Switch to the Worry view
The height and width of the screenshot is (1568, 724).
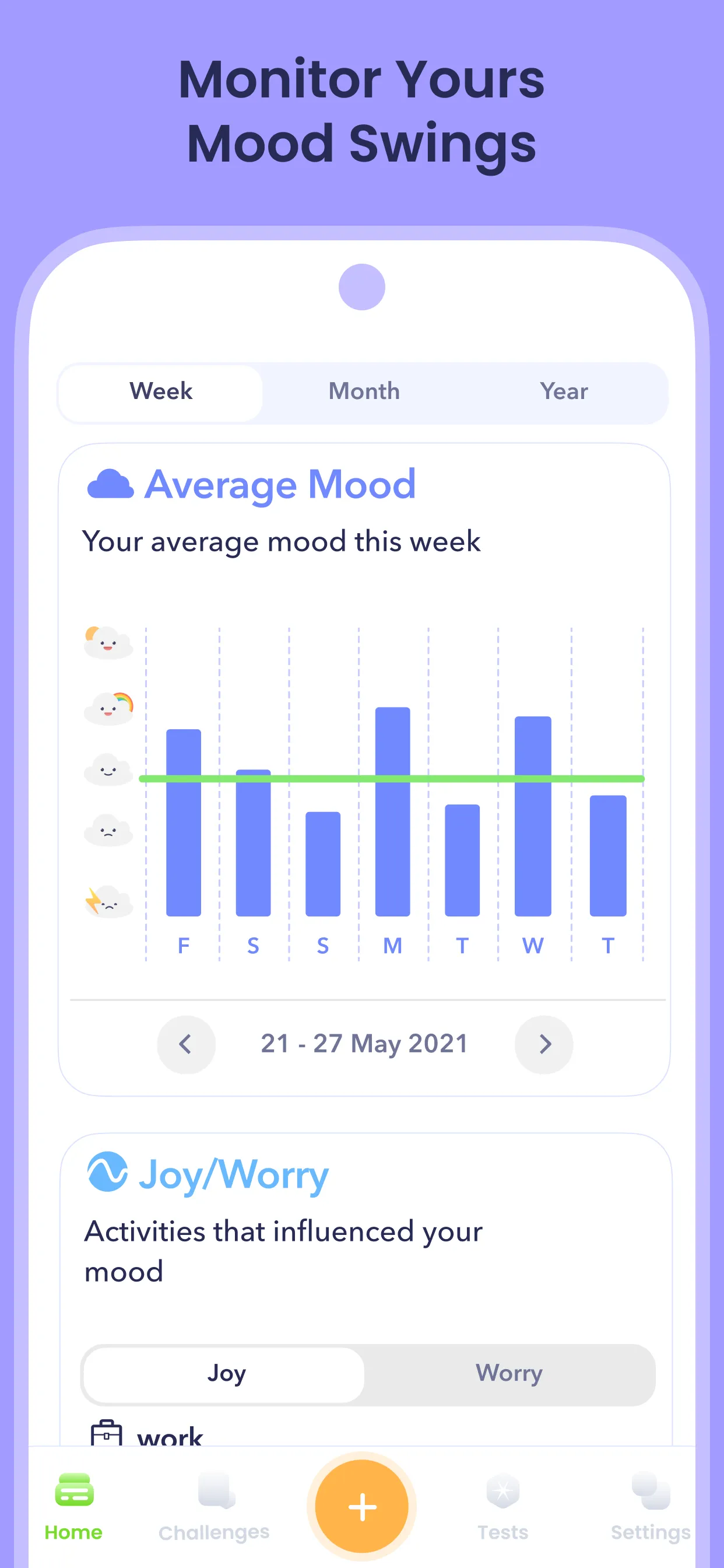[509, 1373]
